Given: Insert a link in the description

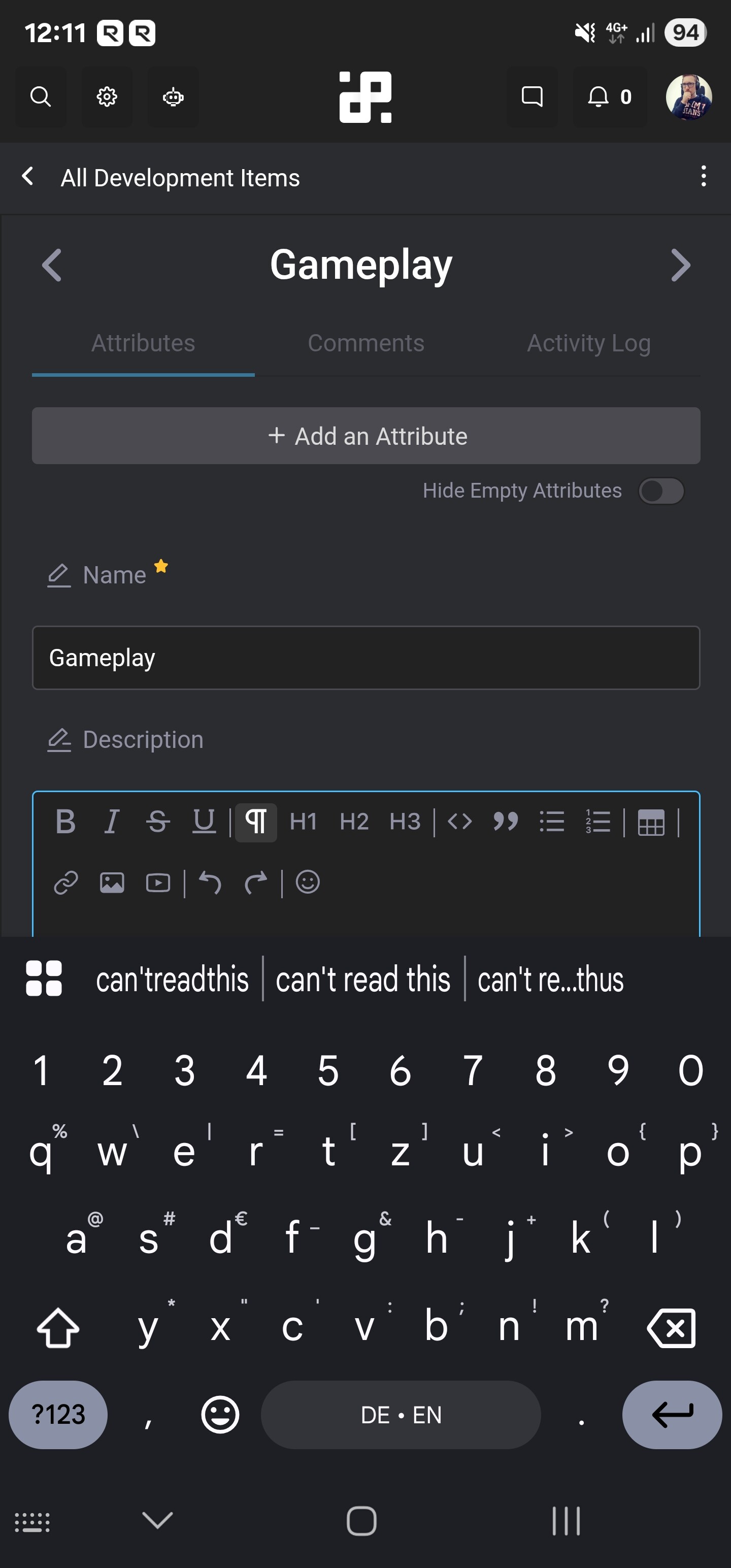Looking at the screenshot, I should [65, 883].
